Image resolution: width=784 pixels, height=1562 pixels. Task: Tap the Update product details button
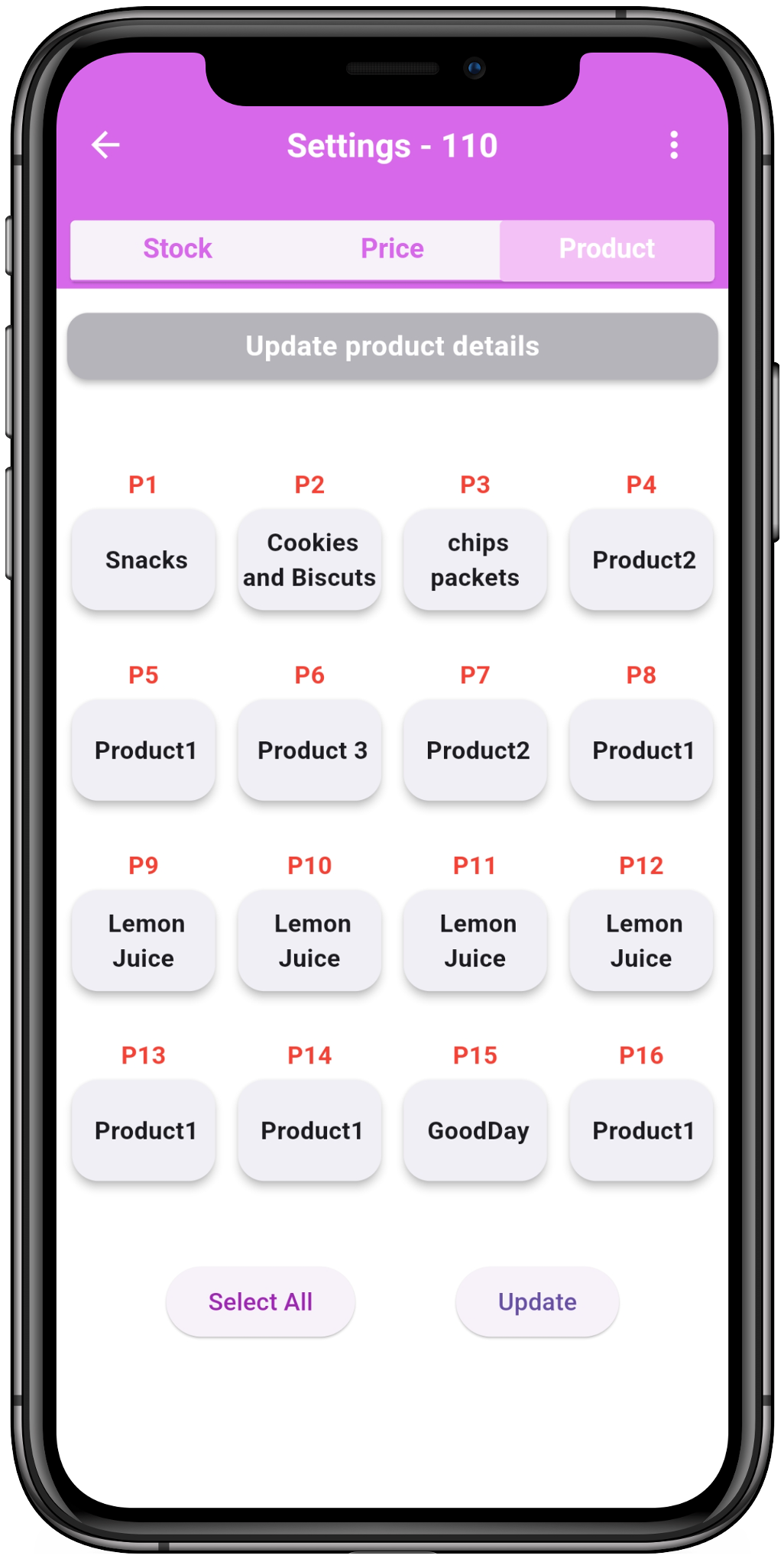[392, 346]
